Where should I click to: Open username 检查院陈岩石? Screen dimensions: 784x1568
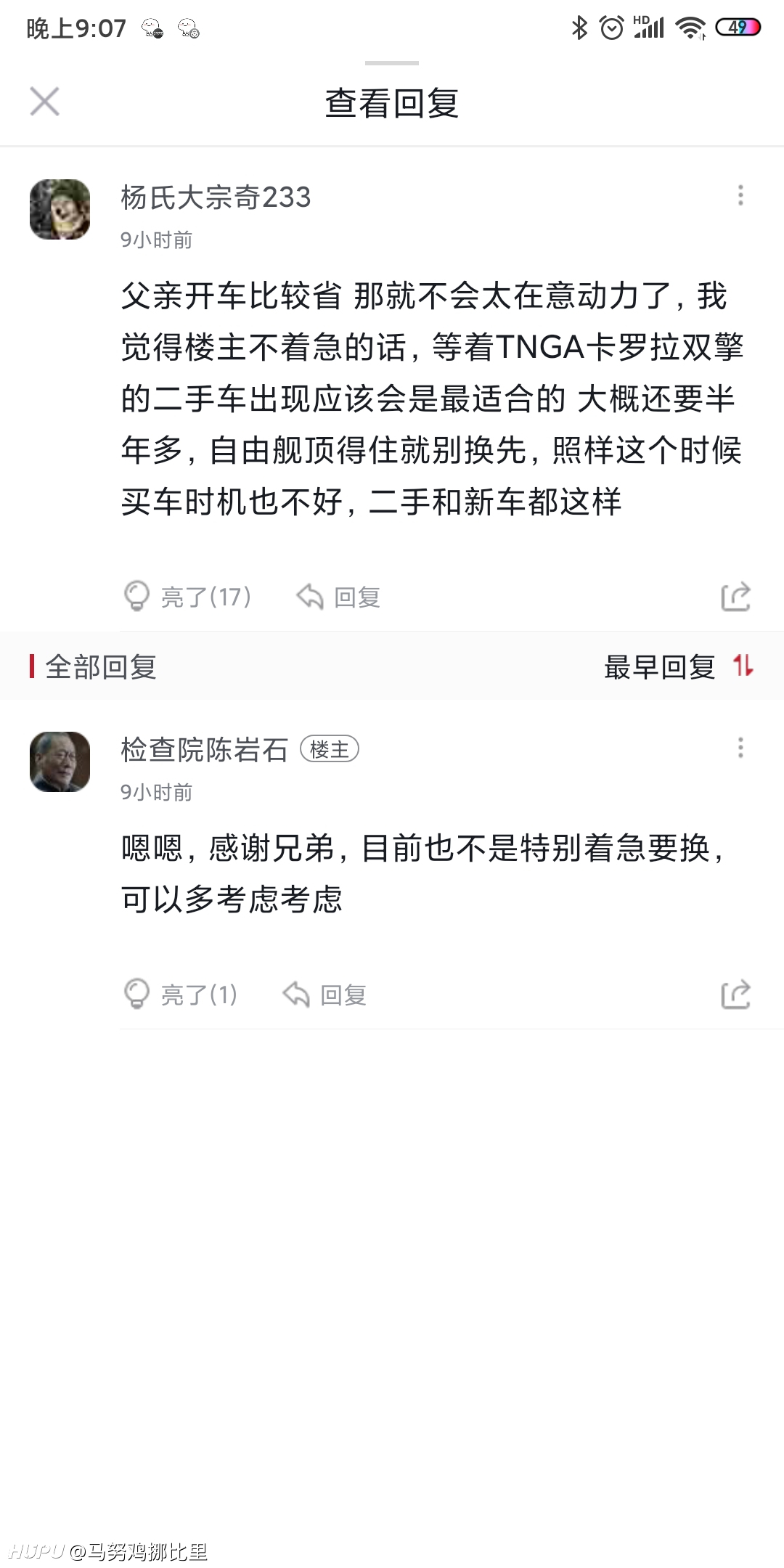coord(204,750)
